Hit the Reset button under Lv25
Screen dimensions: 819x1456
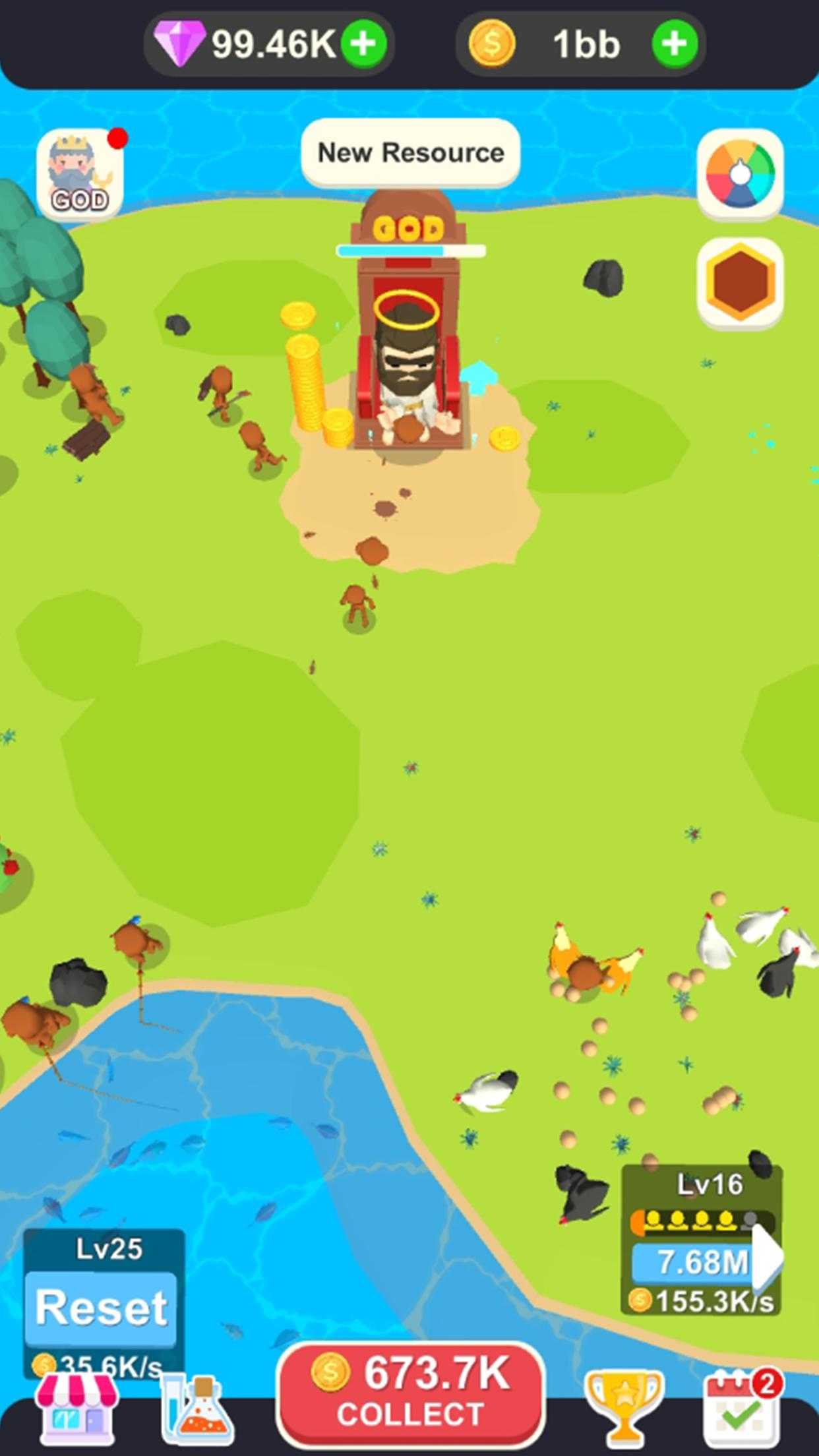pos(101,1309)
